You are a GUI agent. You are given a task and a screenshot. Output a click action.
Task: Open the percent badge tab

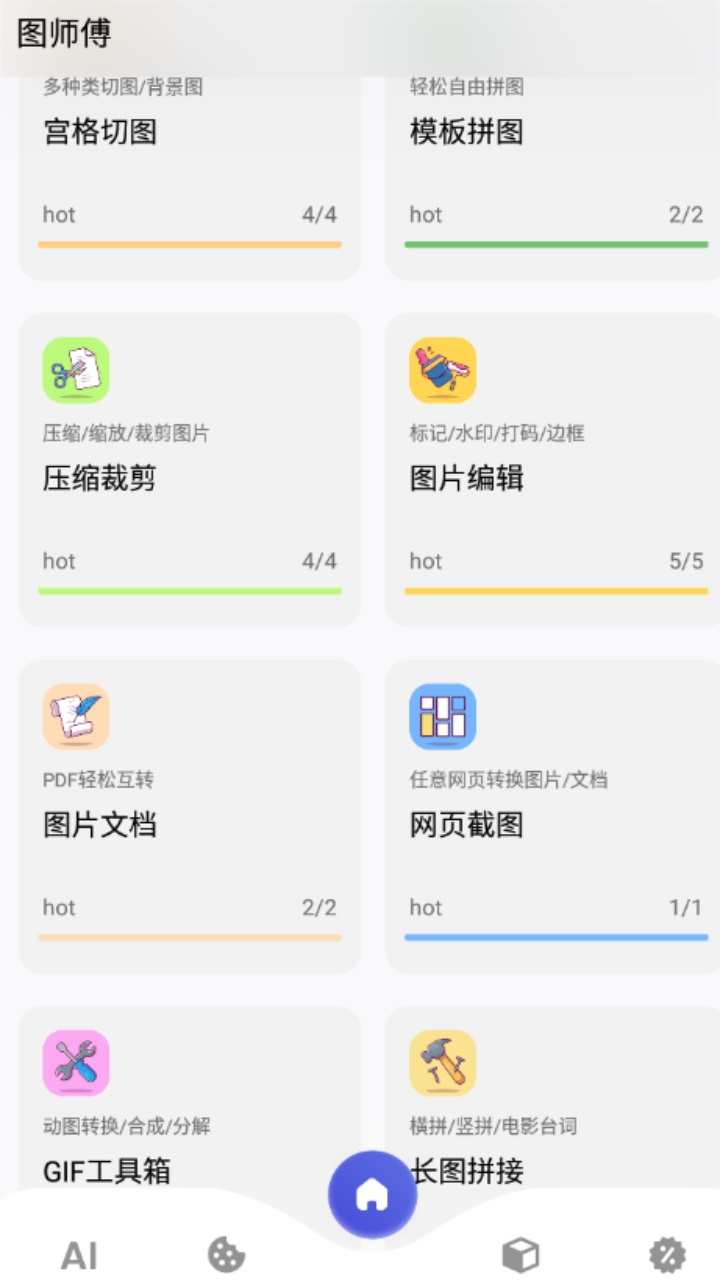pos(667,1255)
